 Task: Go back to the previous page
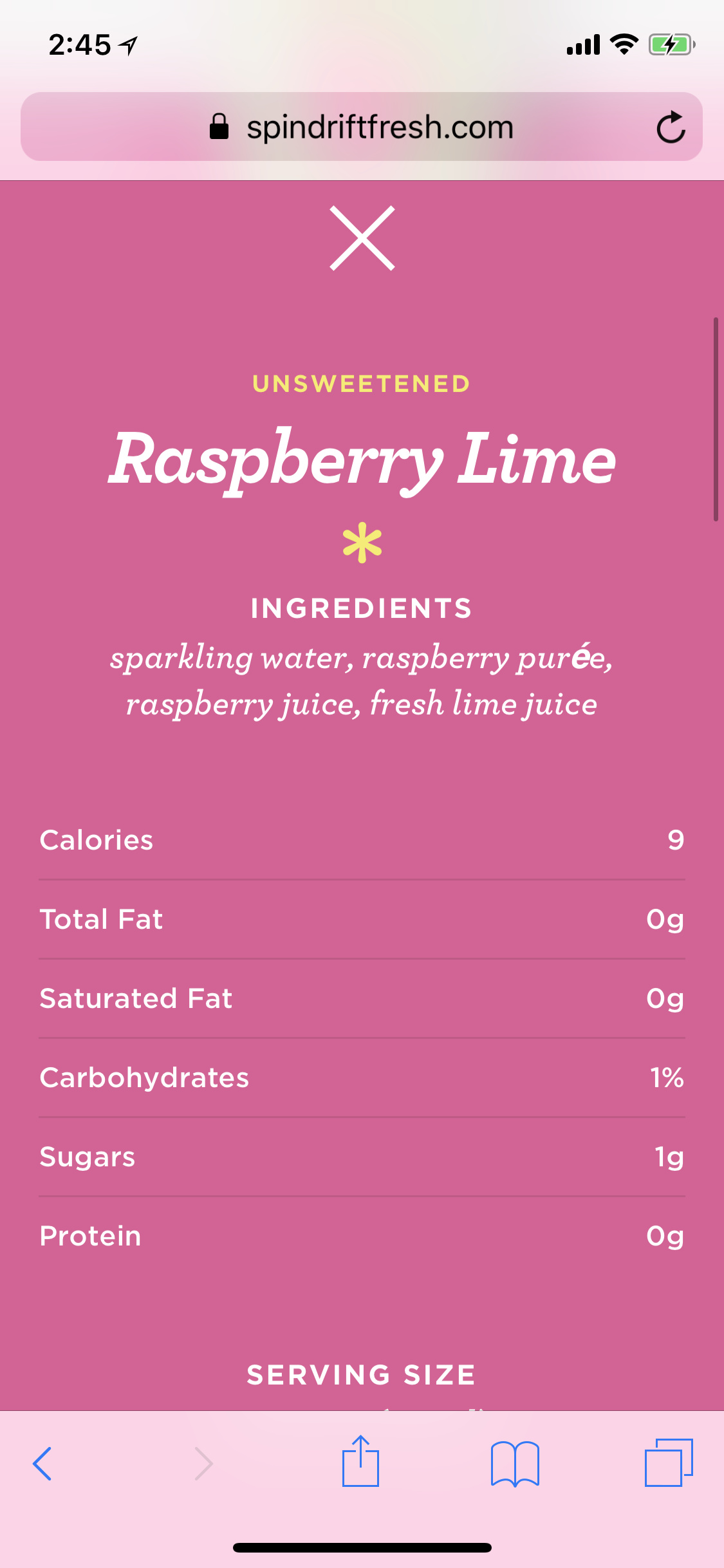pos(42,1464)
